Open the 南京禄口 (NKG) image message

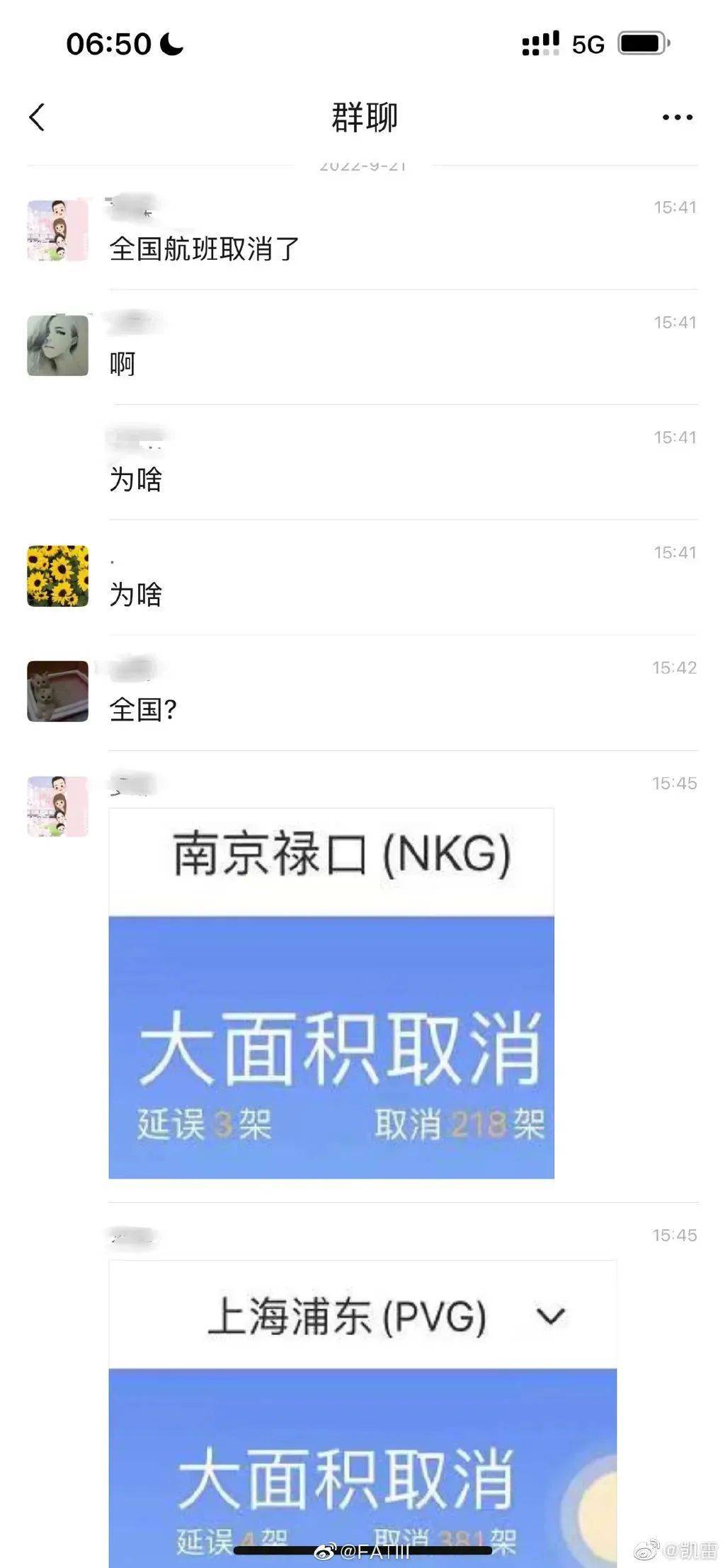331,993
